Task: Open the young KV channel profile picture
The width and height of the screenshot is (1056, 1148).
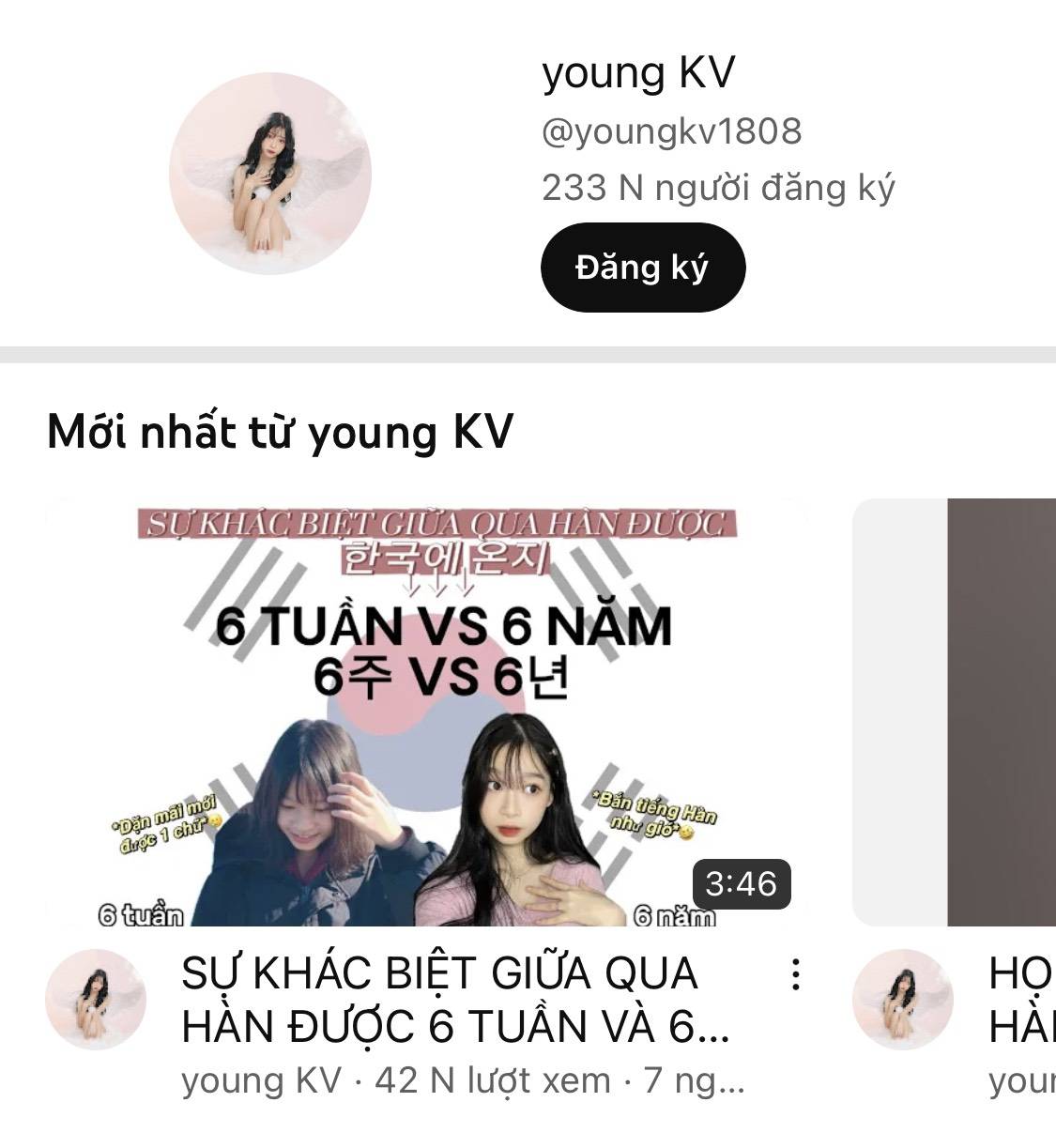Action: point(270,174)
